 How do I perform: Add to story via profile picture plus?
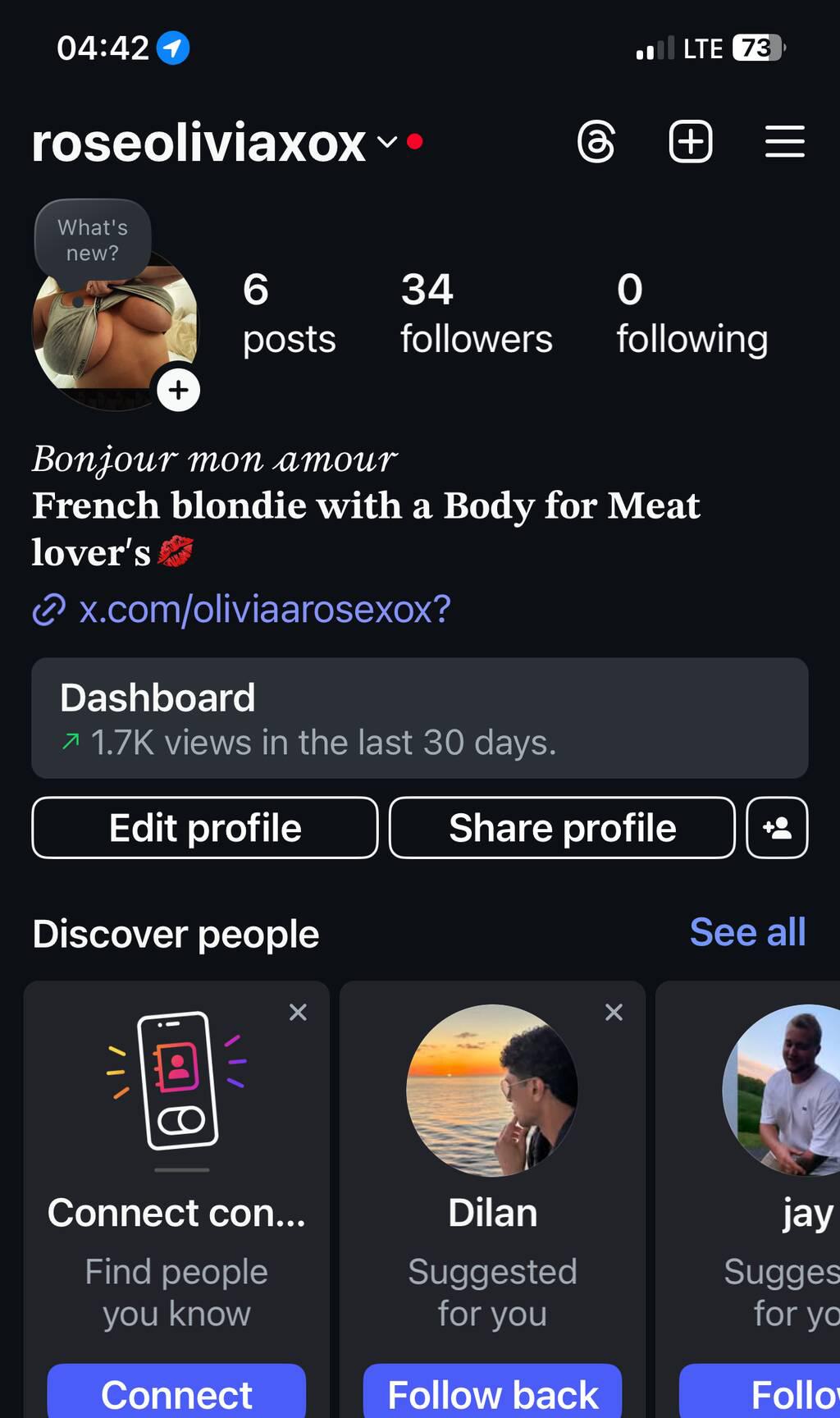coord(179,390)
